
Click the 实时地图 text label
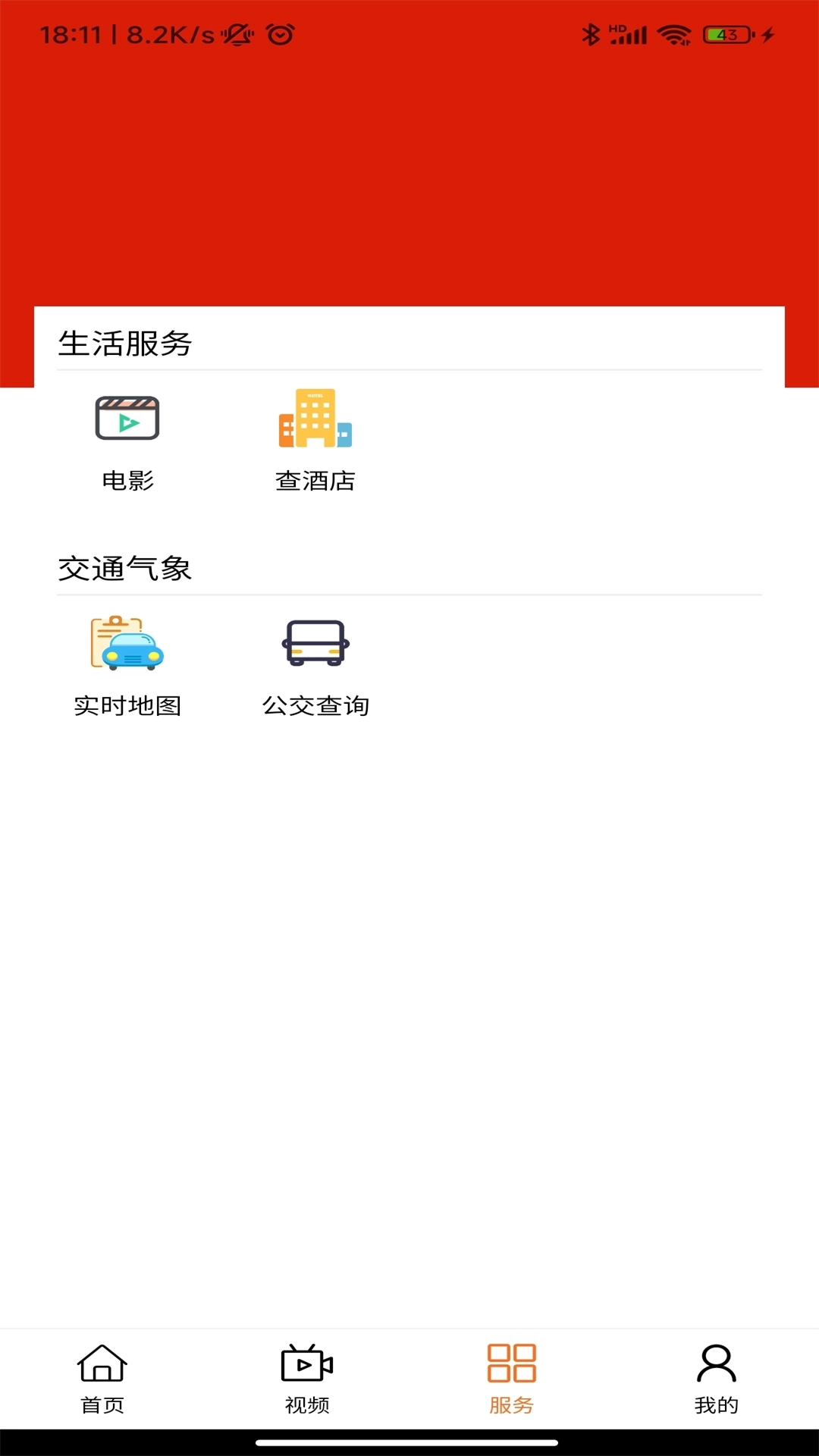(x=128, y=705)
